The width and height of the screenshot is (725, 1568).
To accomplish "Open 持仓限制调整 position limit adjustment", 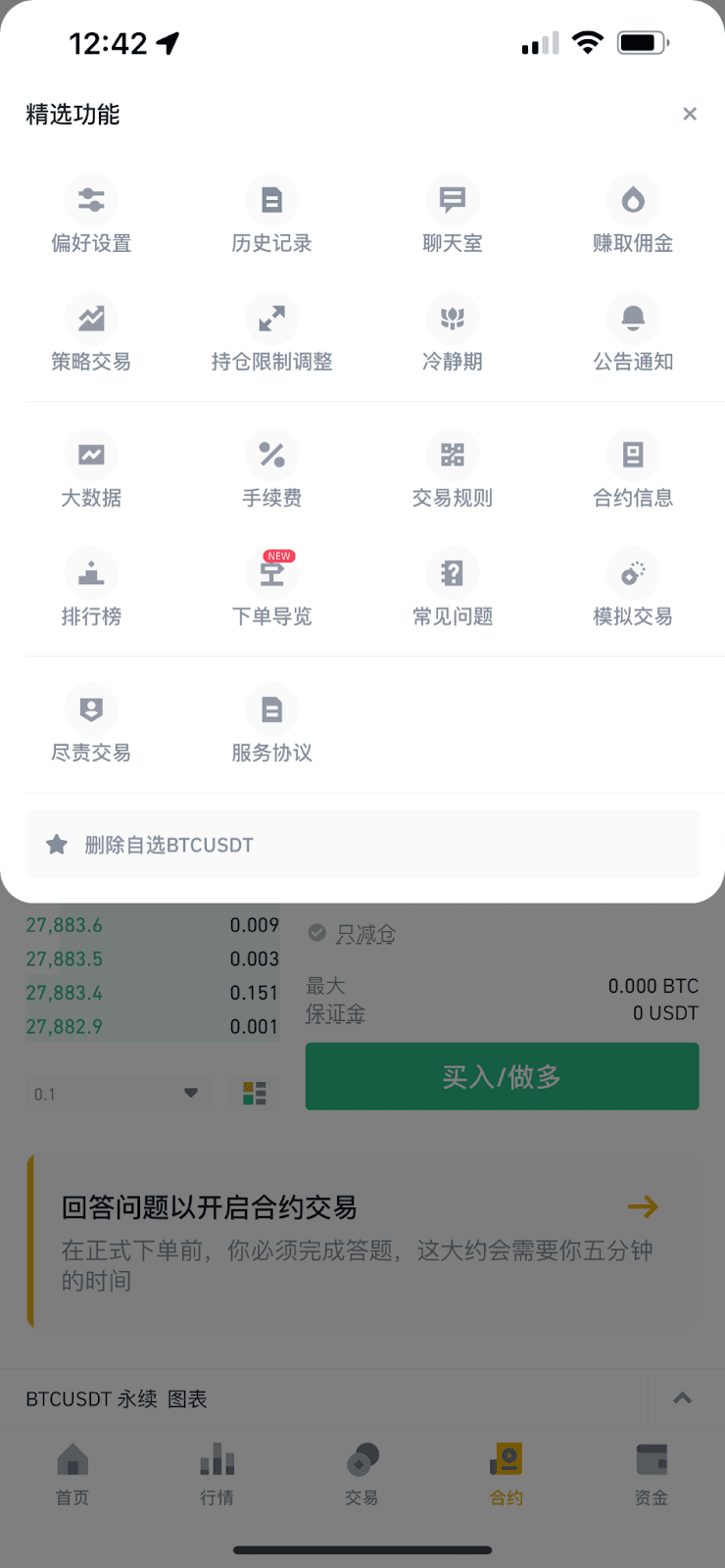I will [x=271, y=334].
